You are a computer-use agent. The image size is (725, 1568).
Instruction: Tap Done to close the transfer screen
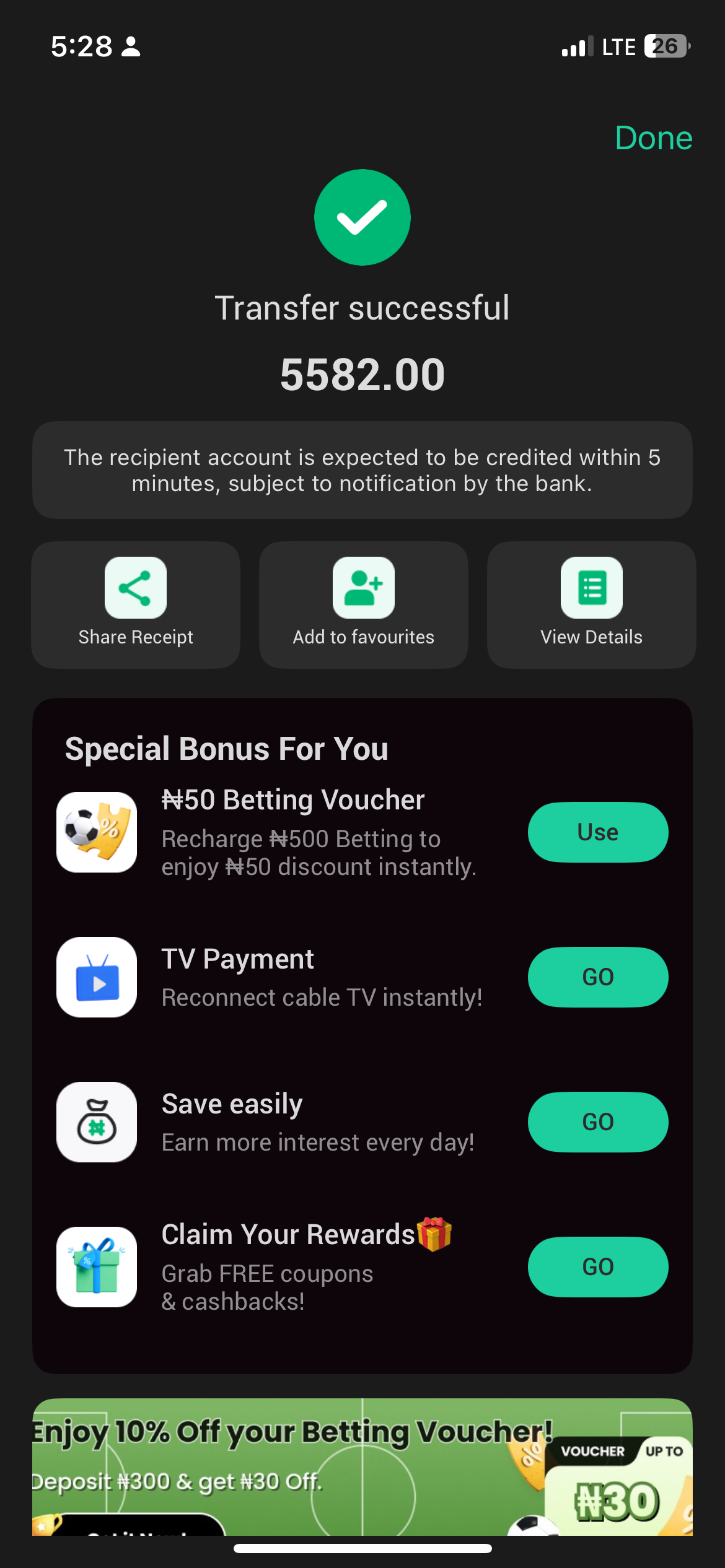(653, 138)
